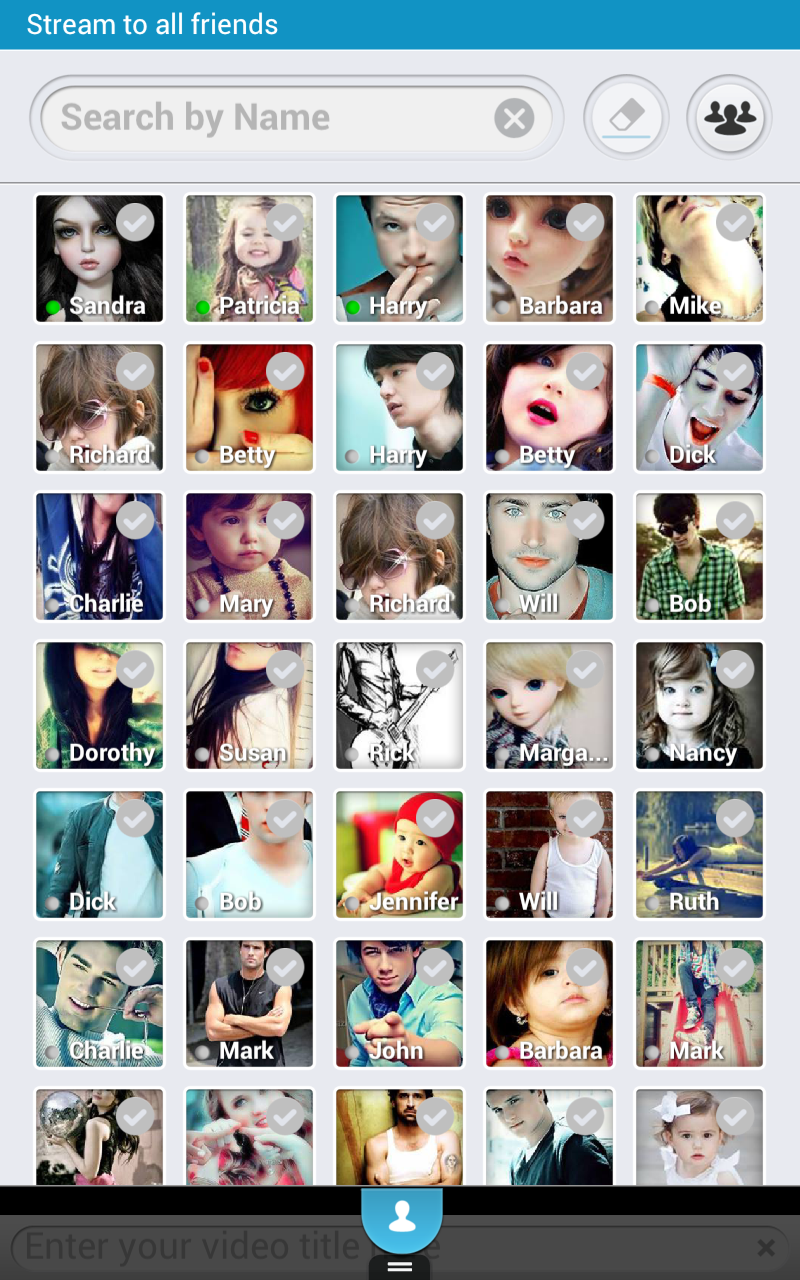
Task: Clear the video title with the X
Action: (766, 1247)
